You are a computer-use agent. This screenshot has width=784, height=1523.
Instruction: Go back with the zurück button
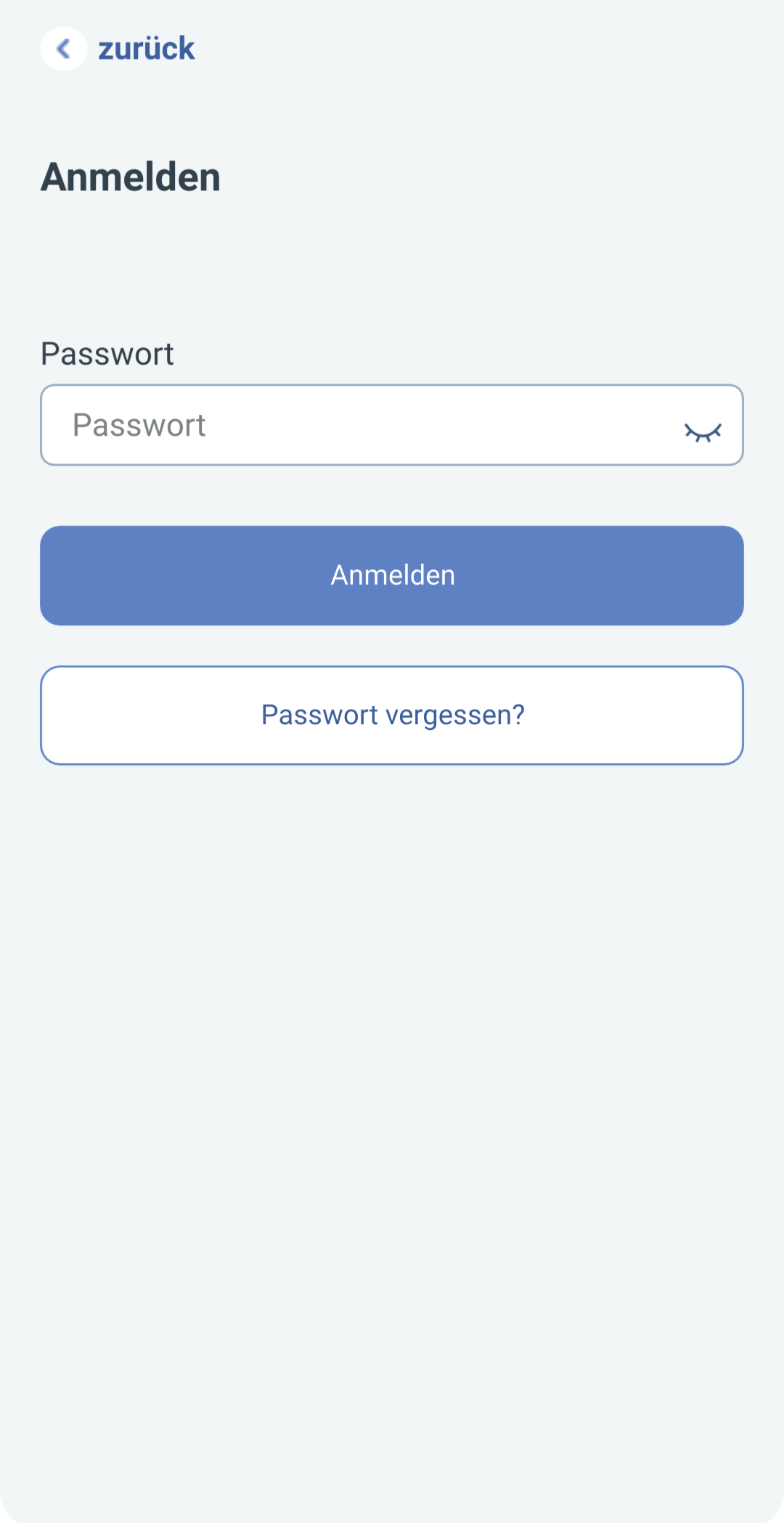(118, 49)
